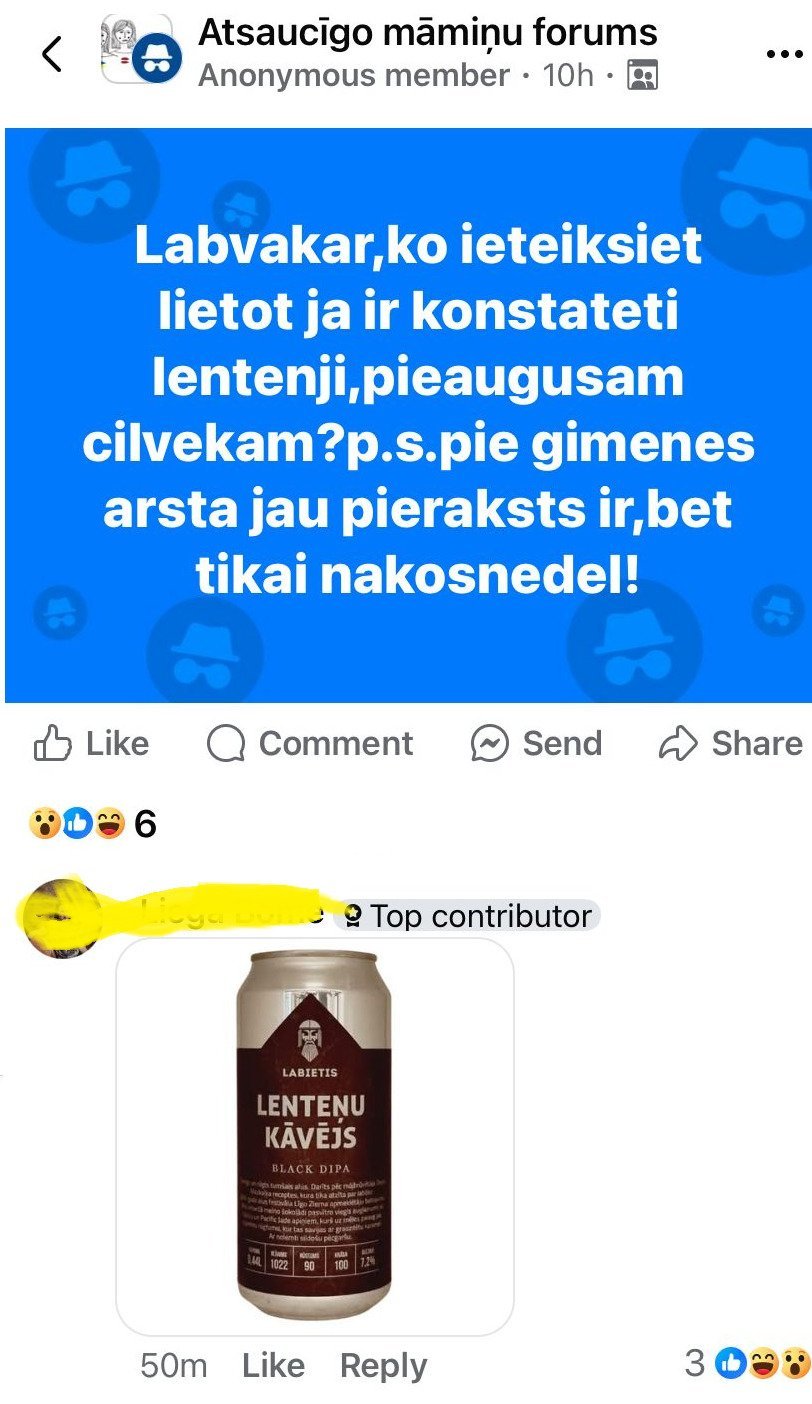Open the three-dot overflow menu
The height and width of the screenshot is (1404, 812).
click(784, 54)
